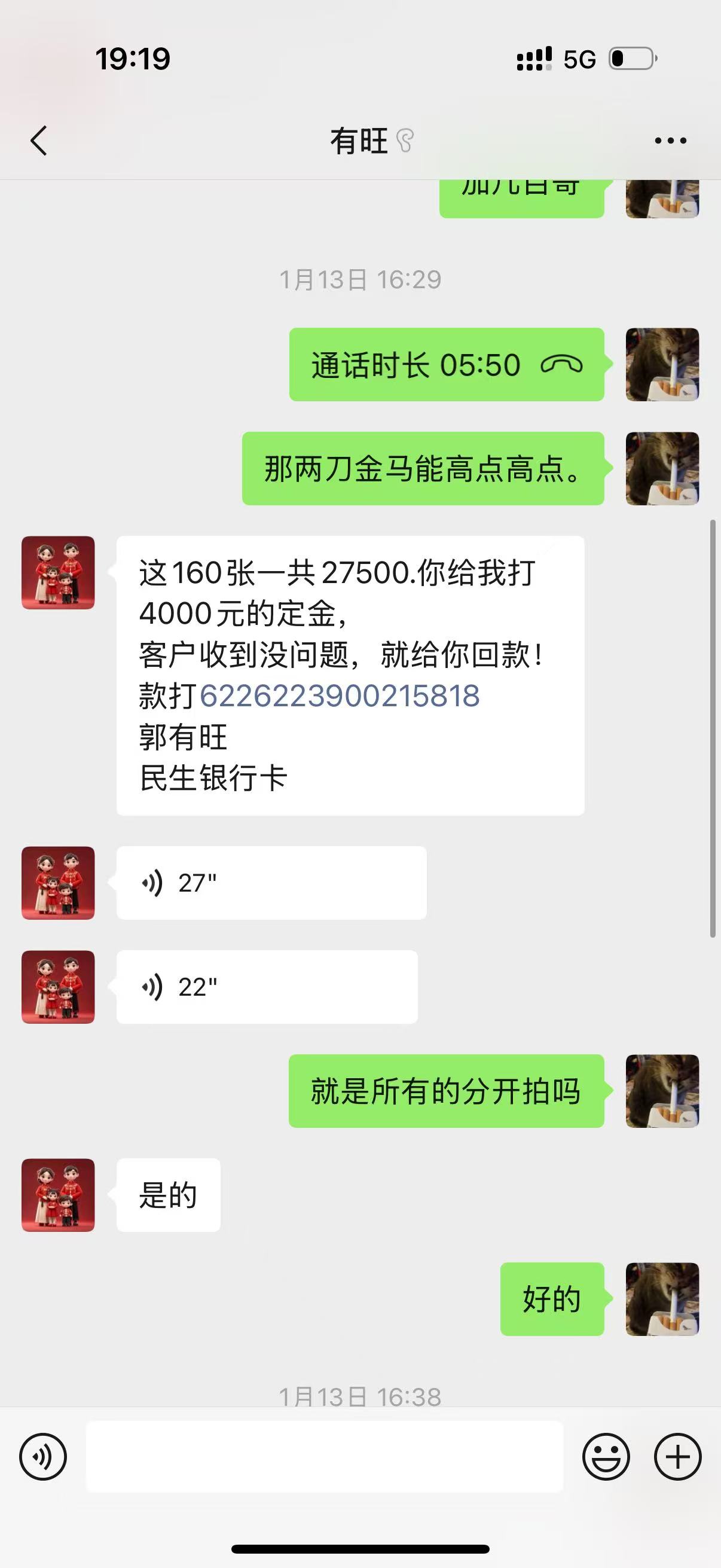Go back to the chat list
The image size is (721, 1568).
[x=39, y=141]
